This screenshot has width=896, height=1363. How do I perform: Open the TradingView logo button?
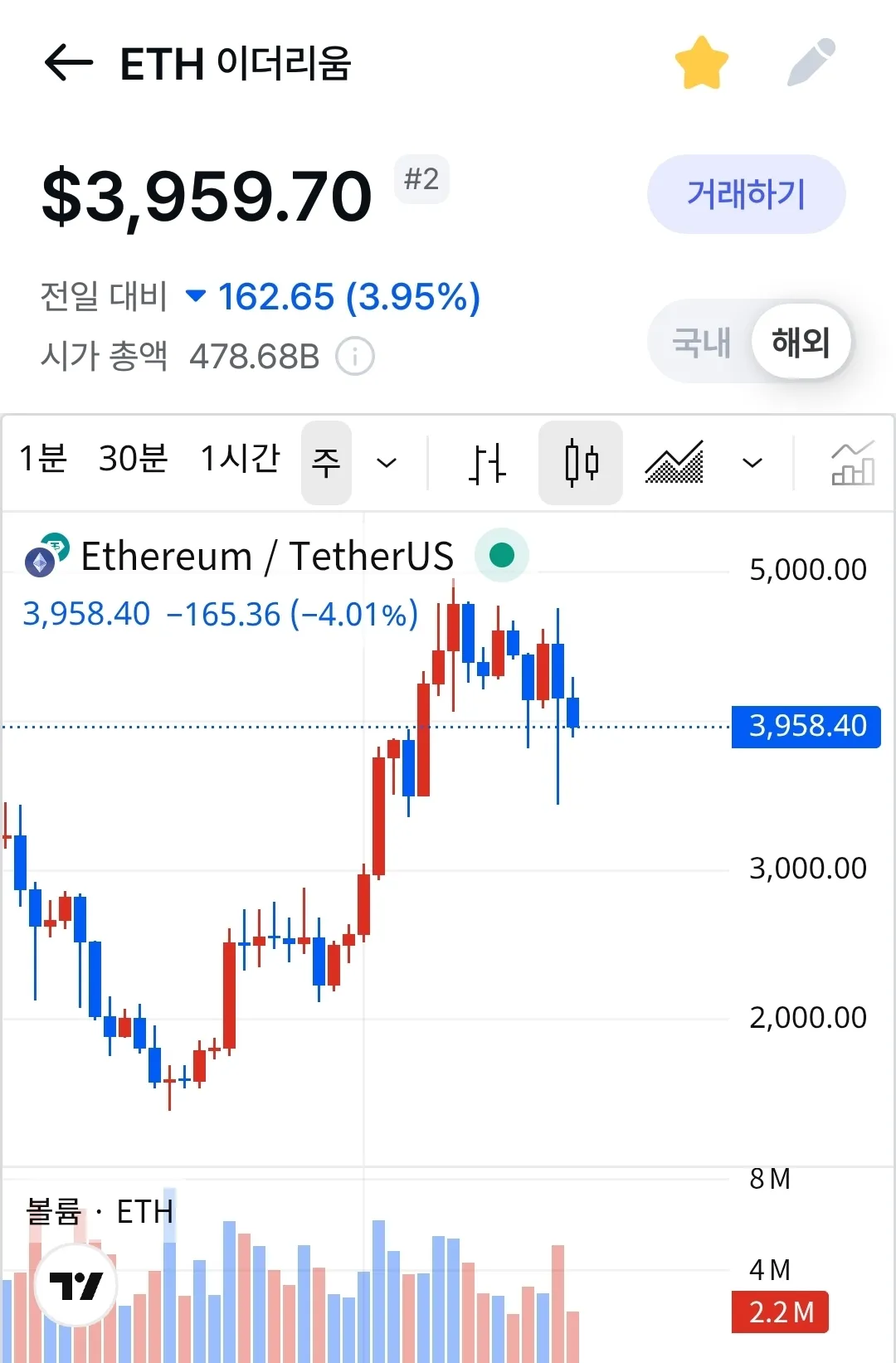[x=76, y=1285]
